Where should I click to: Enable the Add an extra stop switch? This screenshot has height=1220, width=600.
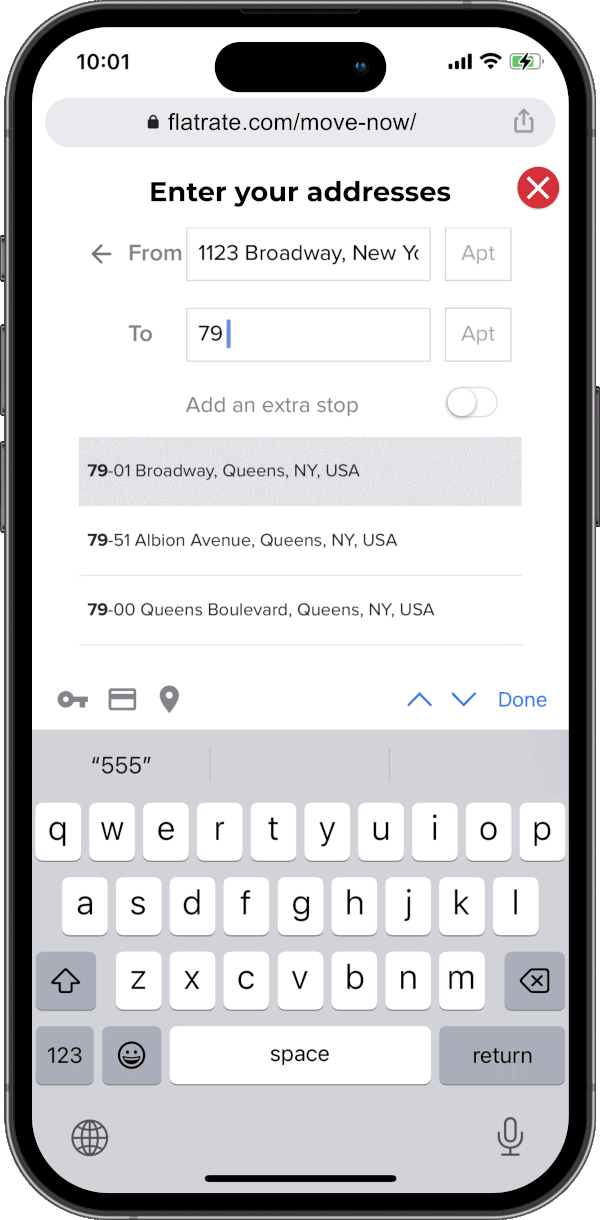(471, 403)
